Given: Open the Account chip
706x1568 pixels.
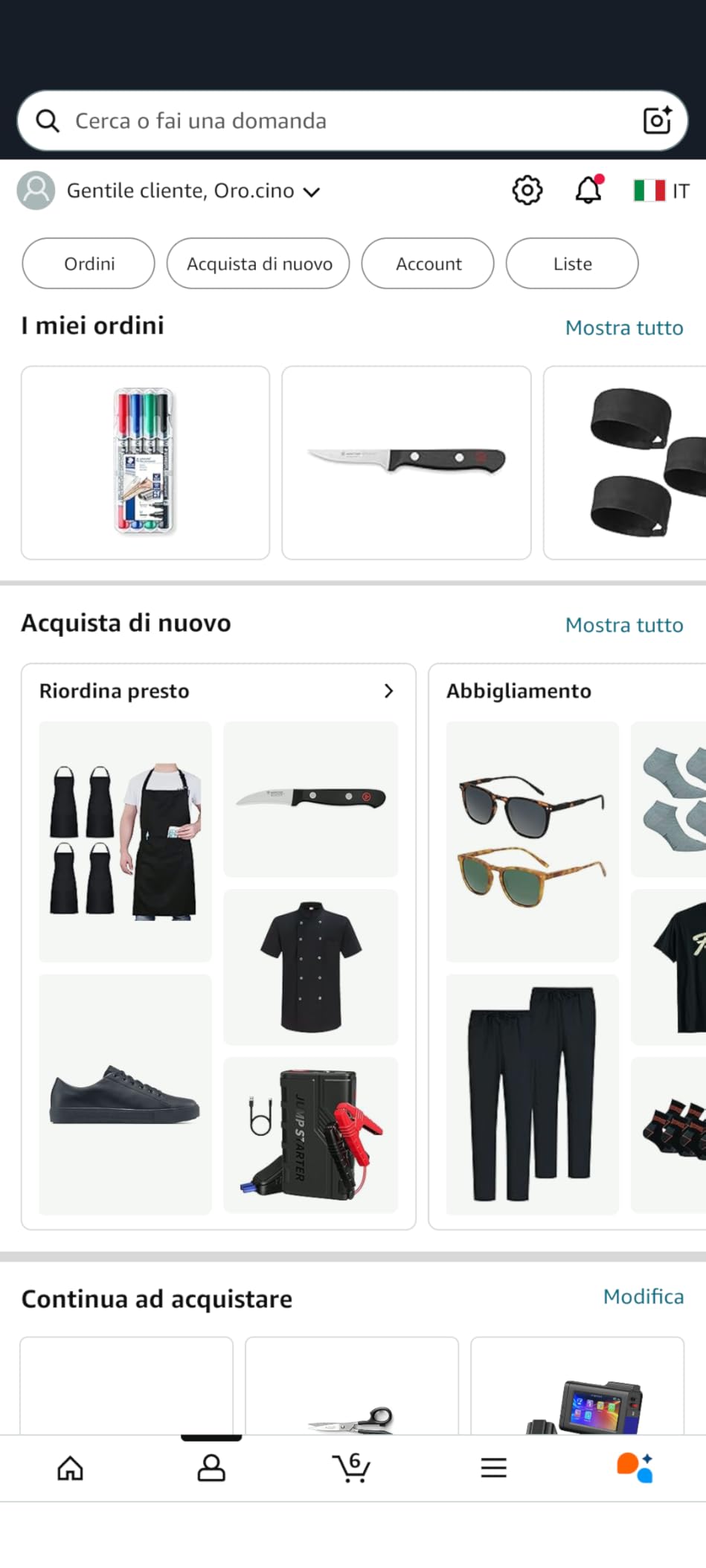Looking at the screenshot, I should pyautogui.click(x=428, y=263).
